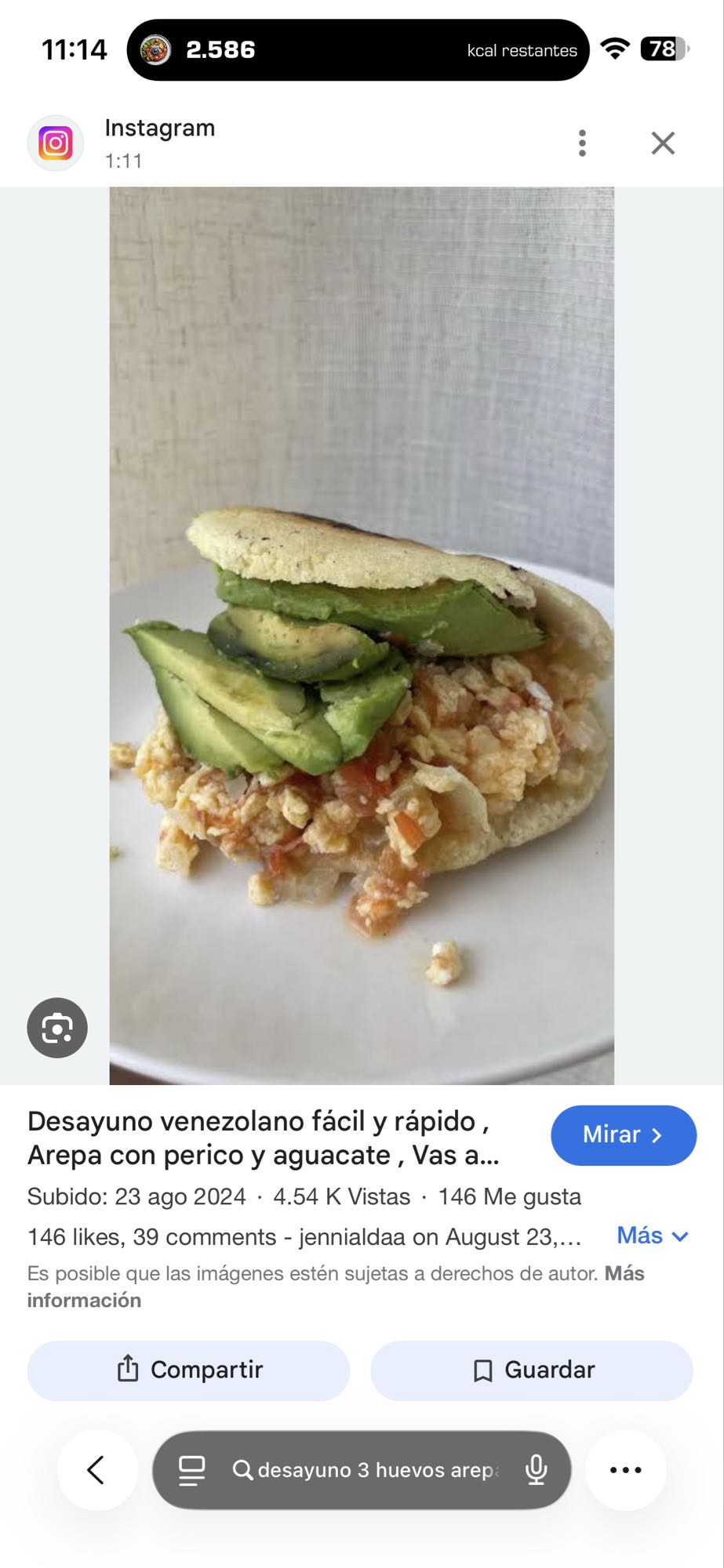Viewport: 724px width, 1568px height.
Task: Open the bottom-right three-dot overflow menu
Action: [x=625, y=1470]
